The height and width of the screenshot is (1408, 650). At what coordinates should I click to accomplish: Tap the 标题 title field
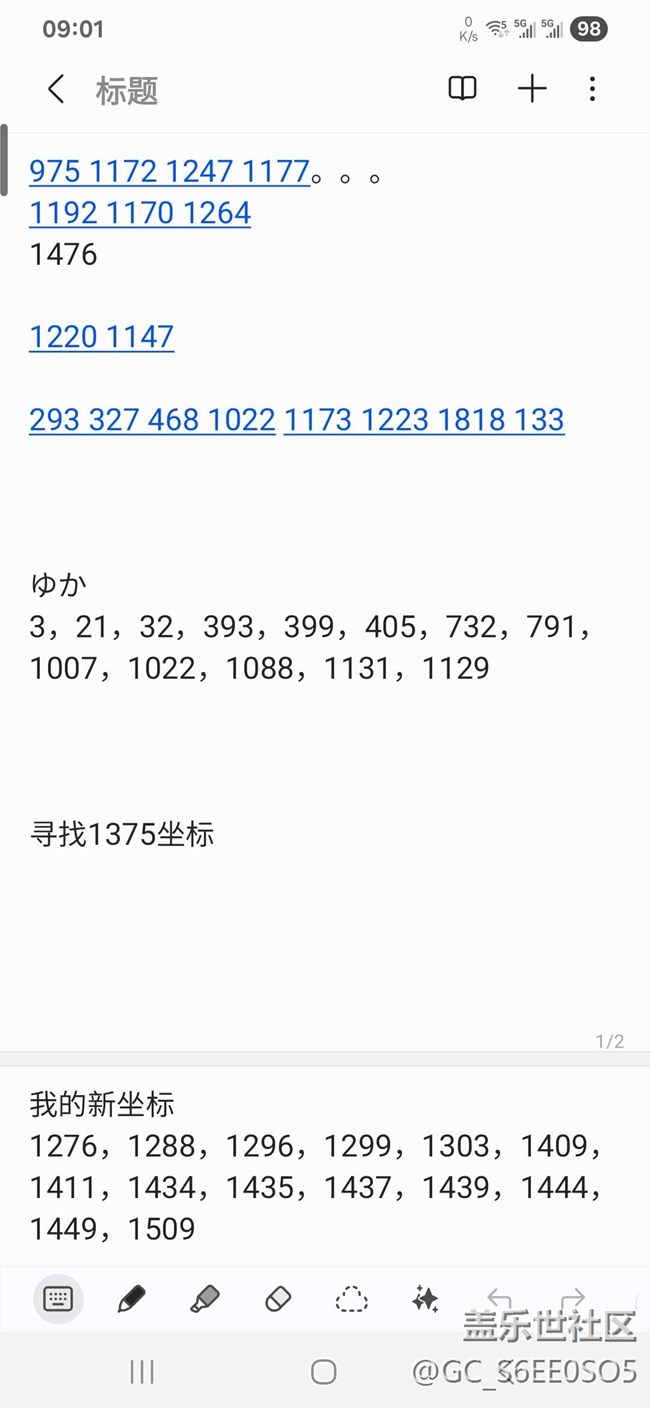pyautogui.click(x=127, y=91)
